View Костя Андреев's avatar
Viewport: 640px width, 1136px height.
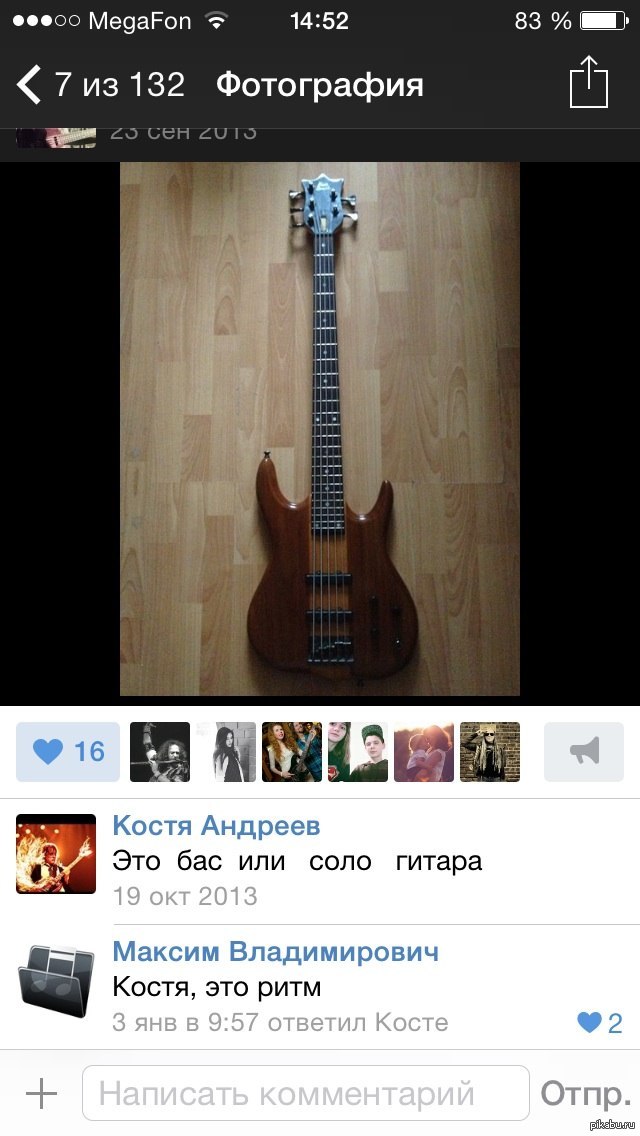coord(56,853)
